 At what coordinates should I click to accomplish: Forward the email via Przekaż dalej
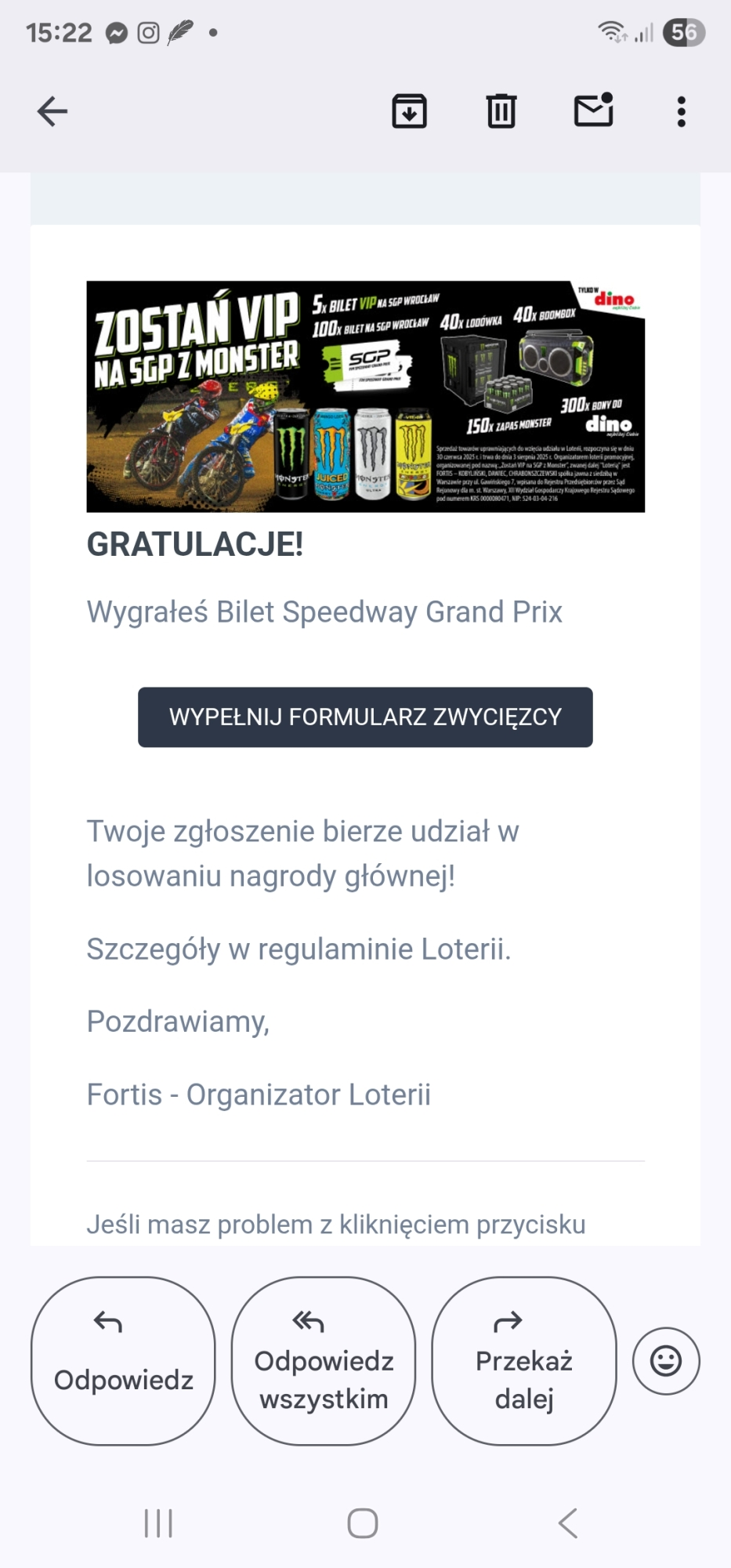524,1361
